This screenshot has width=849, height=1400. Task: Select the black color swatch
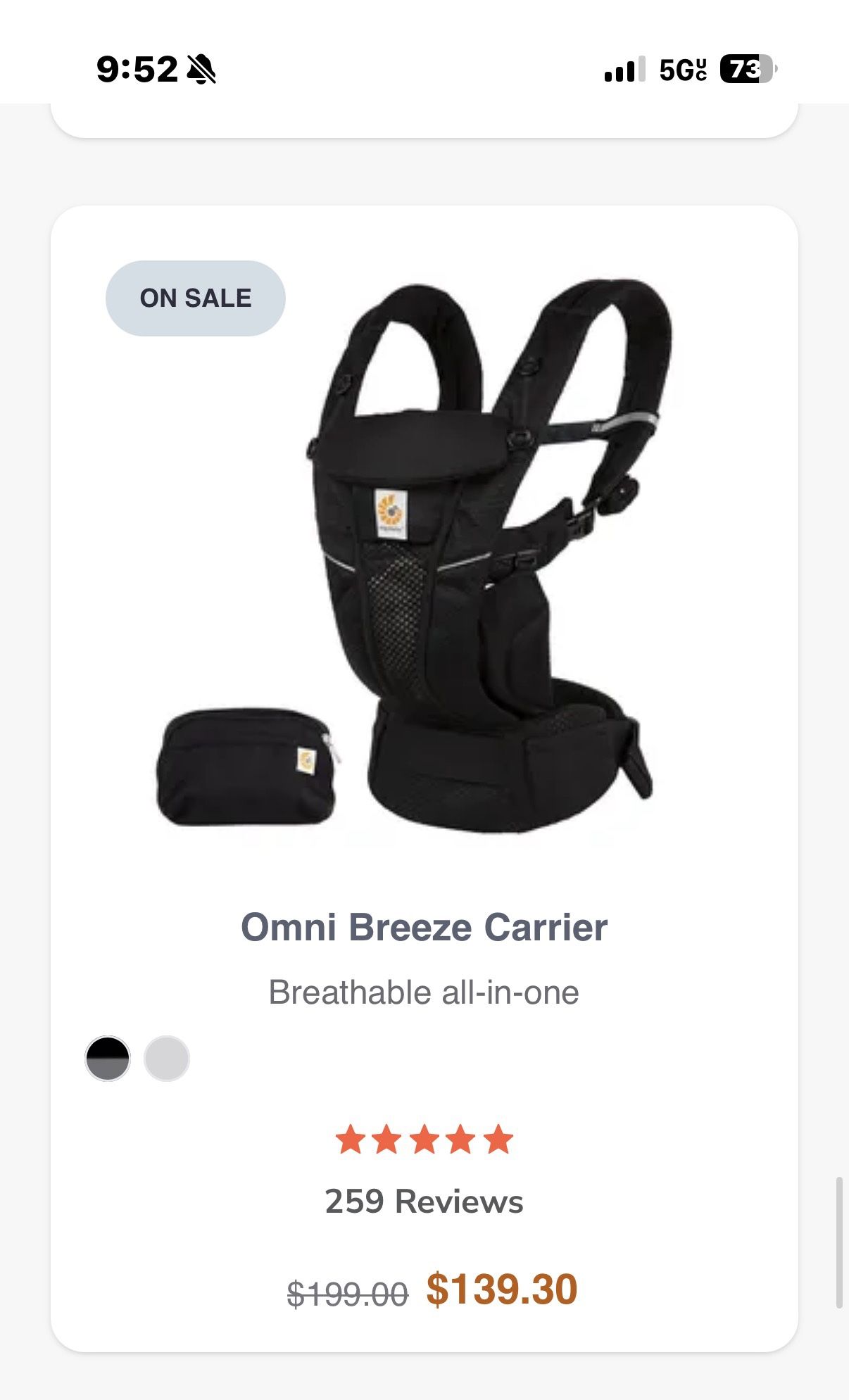point(106,1059)
